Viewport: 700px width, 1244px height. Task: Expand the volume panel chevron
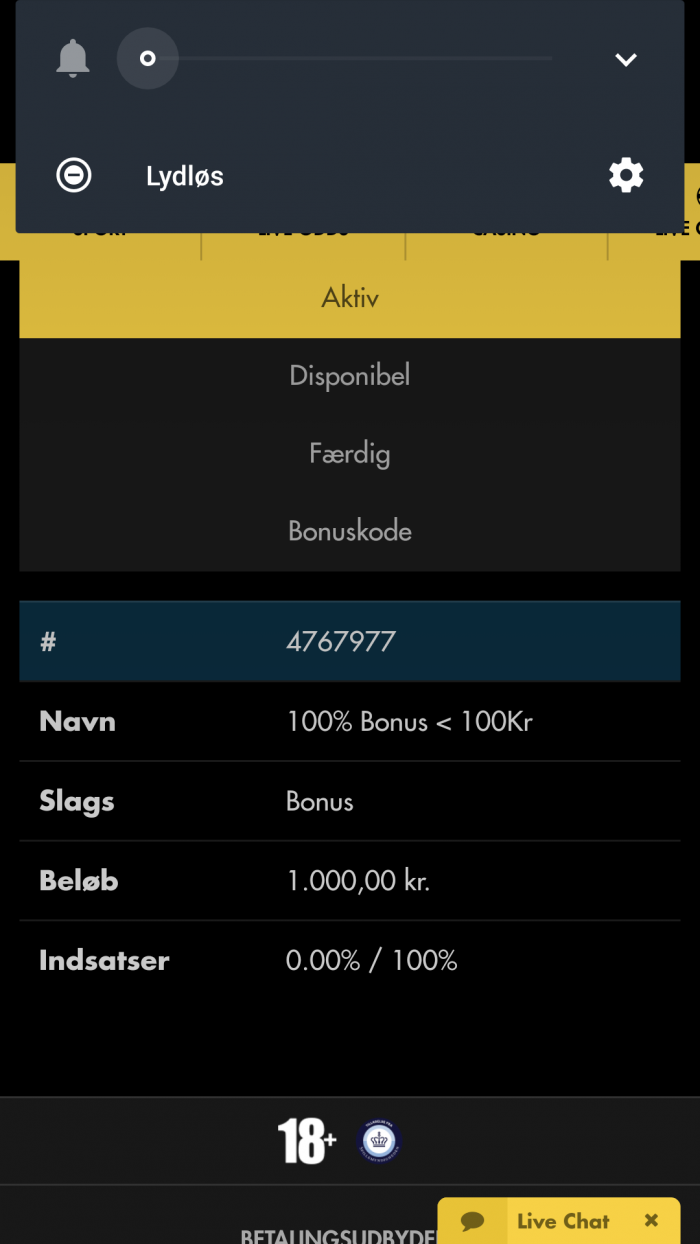pos(626,59)
